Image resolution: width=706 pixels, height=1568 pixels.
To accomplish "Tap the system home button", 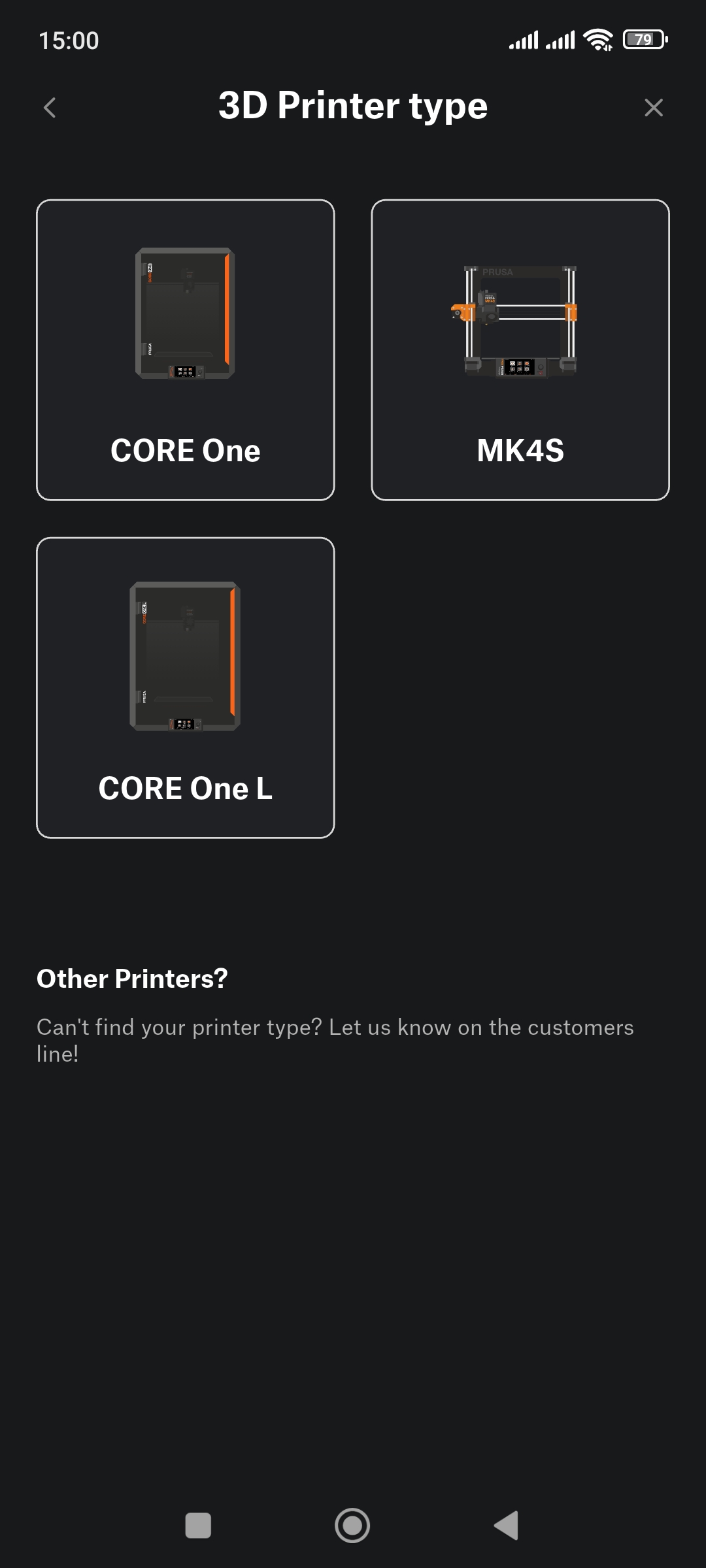I will click(x=352, y=1526).
